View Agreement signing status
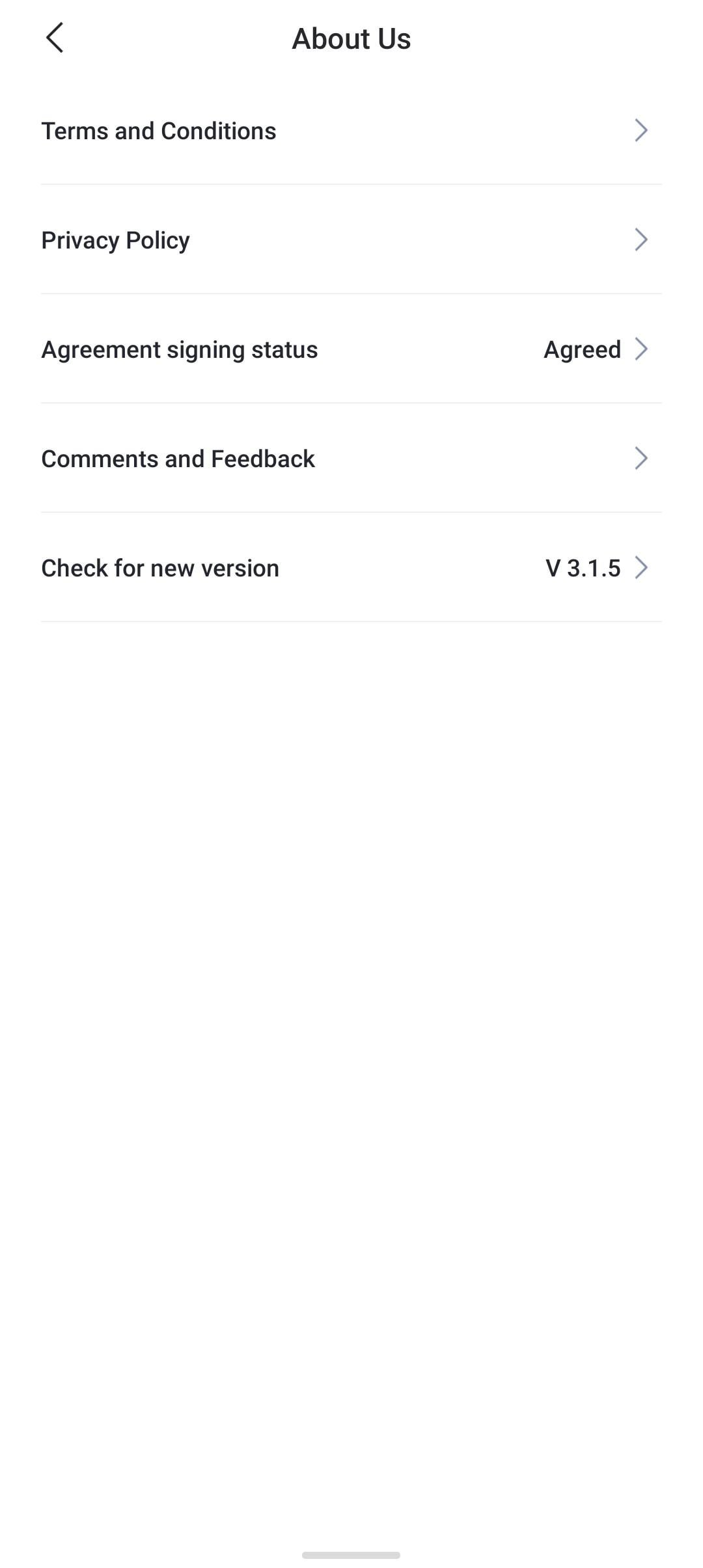The image size is (703, 1568). click(351, 349)
